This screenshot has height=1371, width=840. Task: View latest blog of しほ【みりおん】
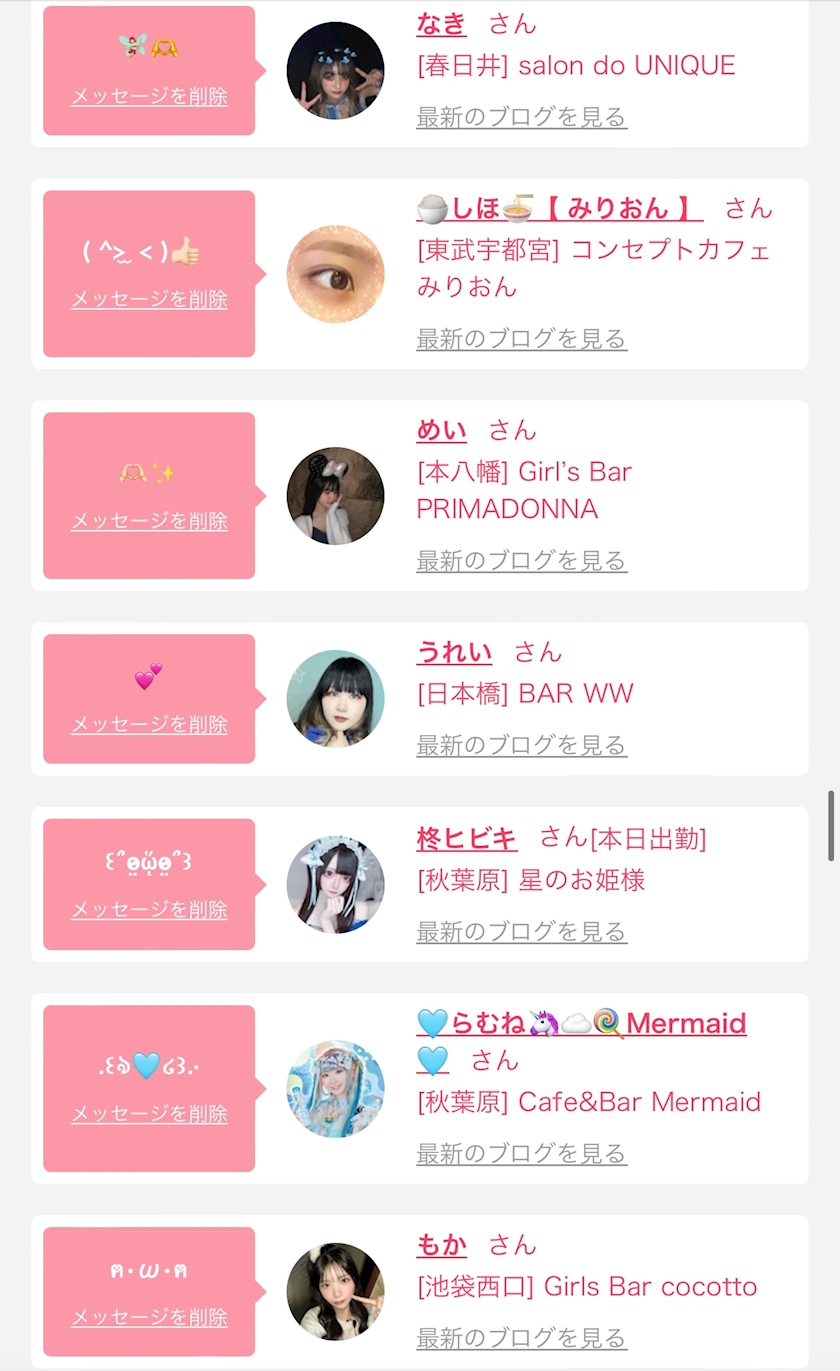[521, 339]
